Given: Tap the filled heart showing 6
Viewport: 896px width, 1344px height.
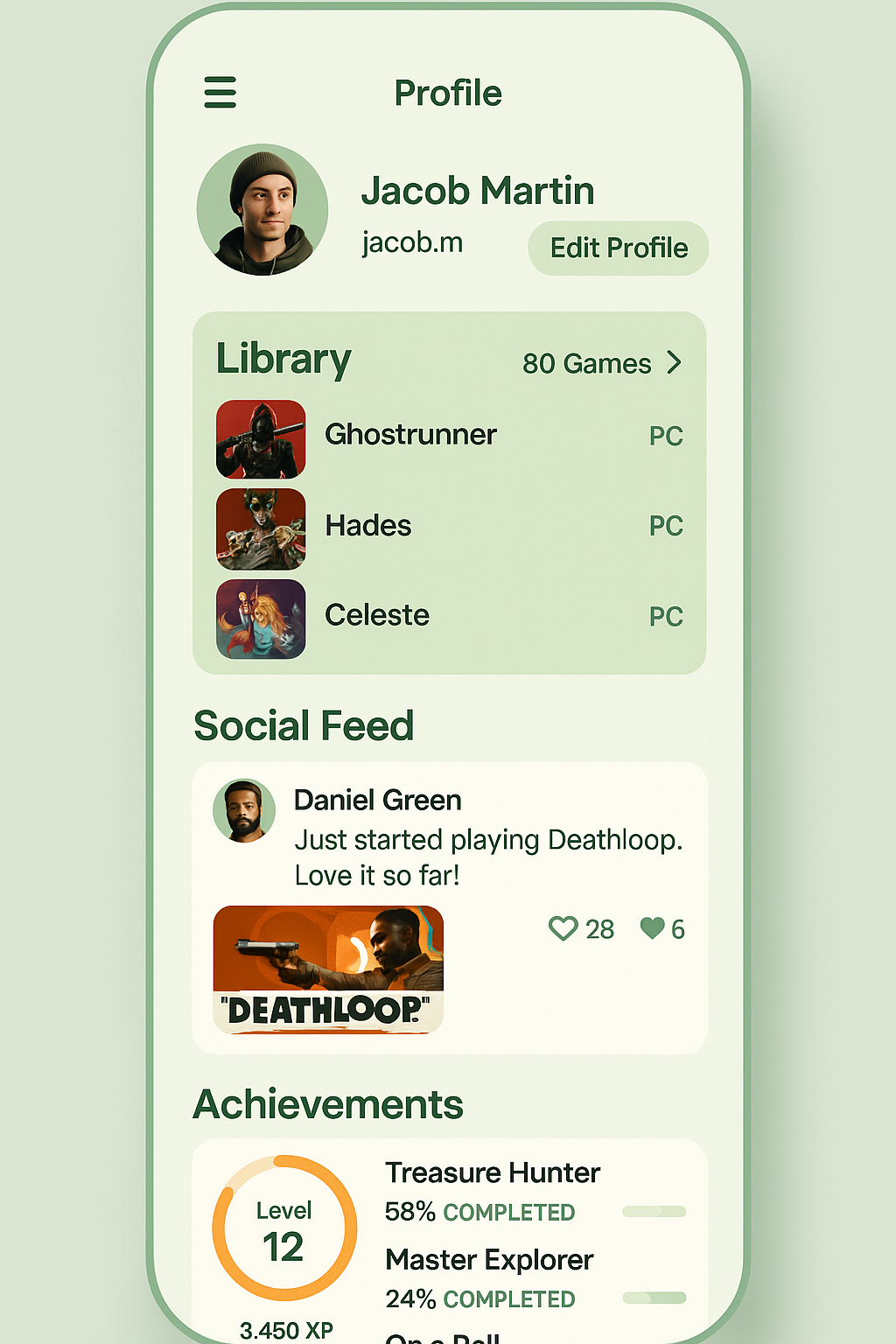Looking at the screenshot, I should coord(653,928).
